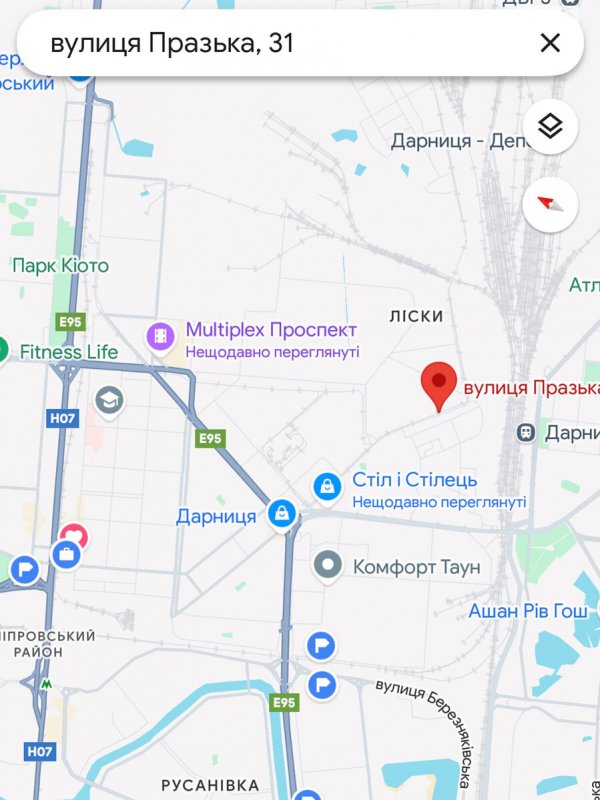Open the map layers selector
Image resolution: width=600 pixels, height=800 pixels.
pyautogui.click(x=551, y=127)
